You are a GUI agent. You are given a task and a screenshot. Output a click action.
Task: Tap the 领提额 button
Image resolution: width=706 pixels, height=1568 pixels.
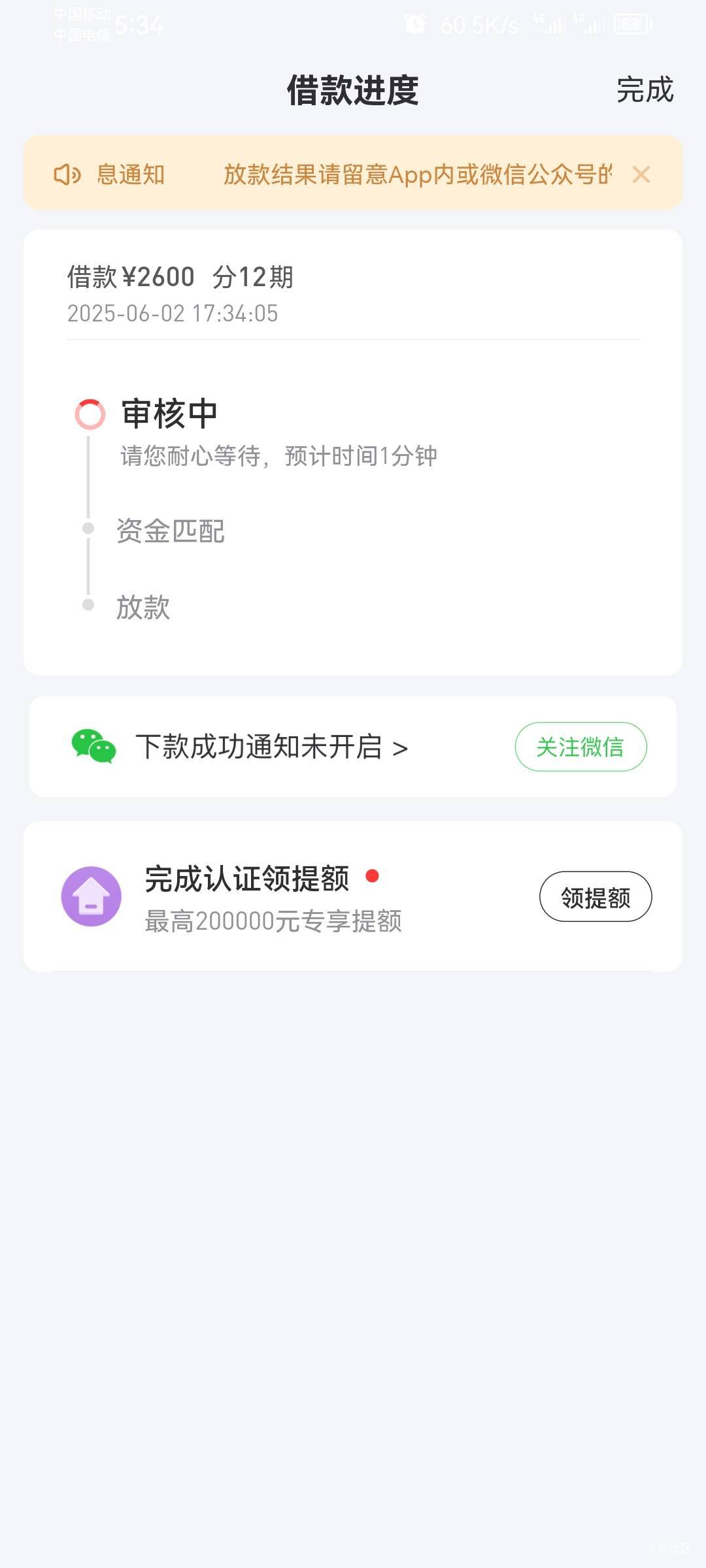pos(596,896)
